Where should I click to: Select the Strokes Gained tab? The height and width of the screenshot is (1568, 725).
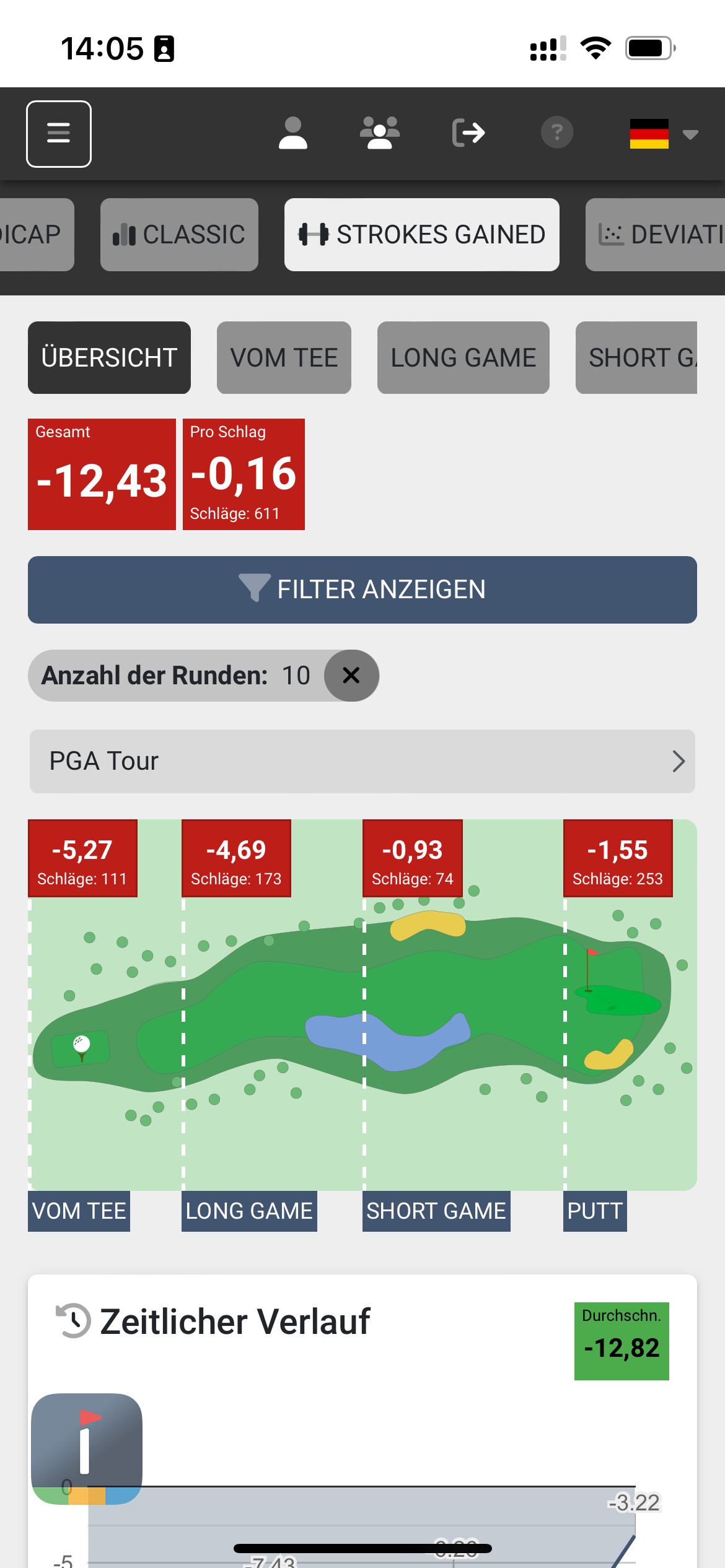click(x=421, y=235)
